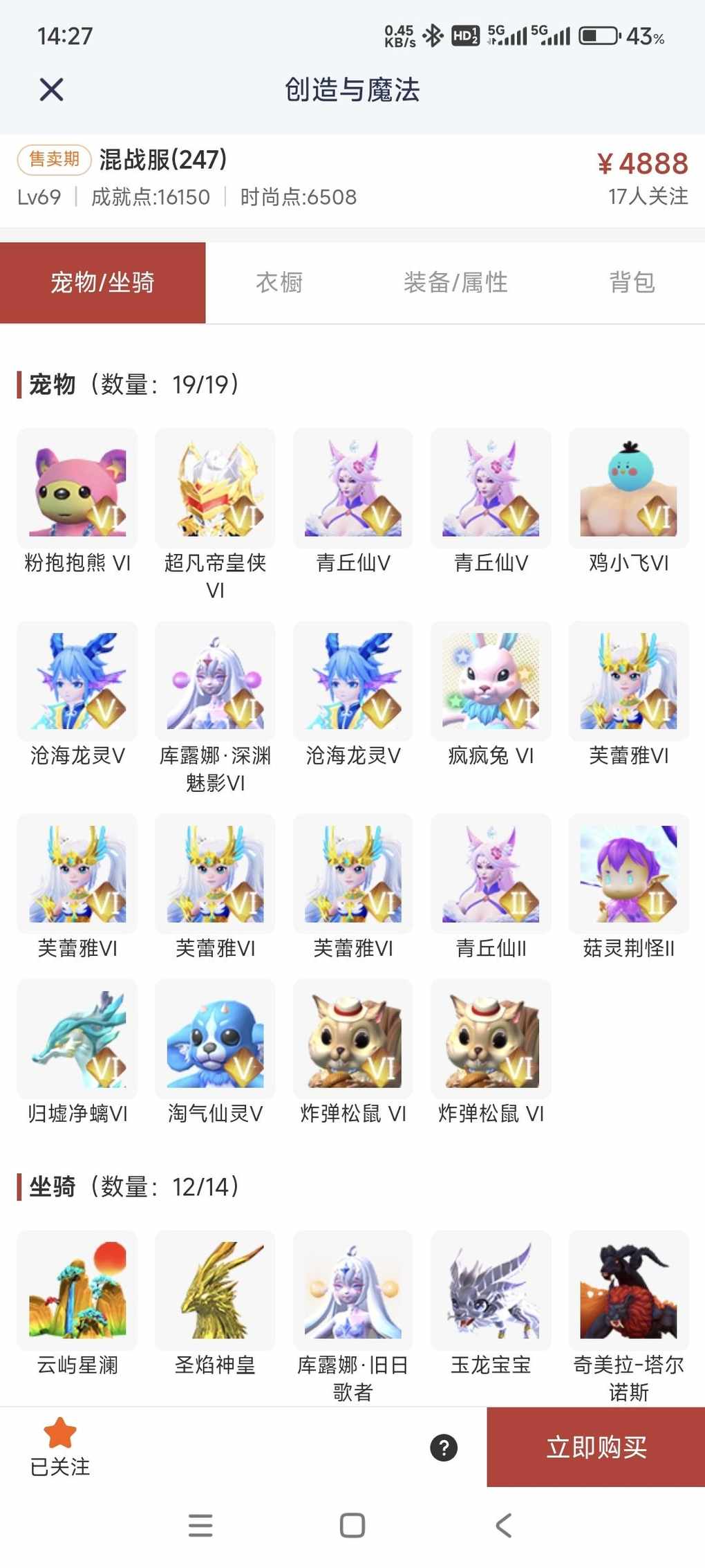Go back with the system back button

[504, 1525]
